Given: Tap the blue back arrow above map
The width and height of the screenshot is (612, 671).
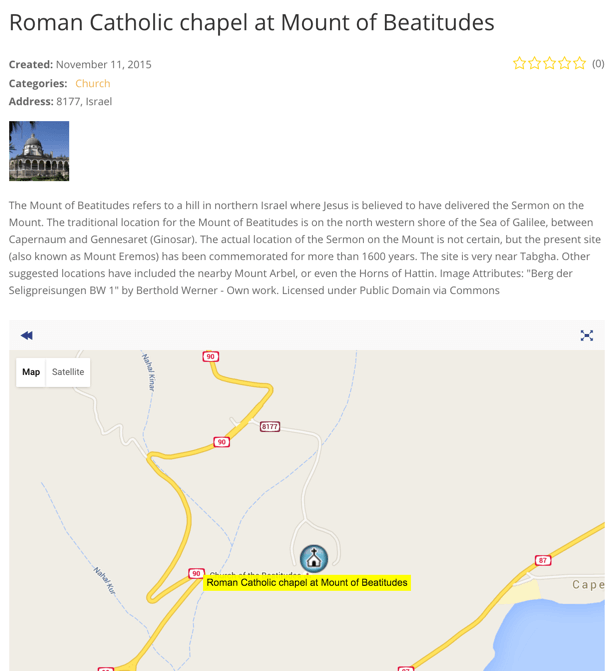Looking at the screenshot, I should (27, 336).
